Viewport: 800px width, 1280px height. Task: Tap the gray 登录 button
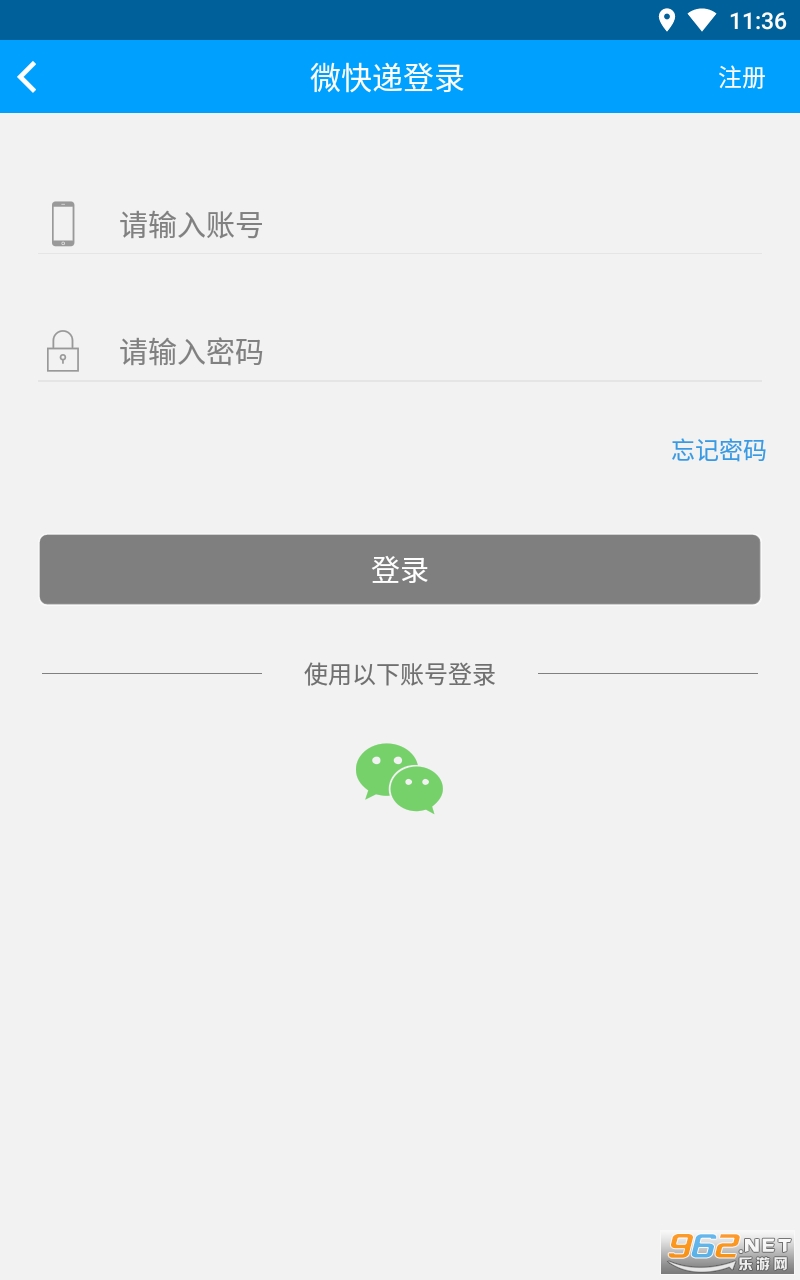pos(400,570)
